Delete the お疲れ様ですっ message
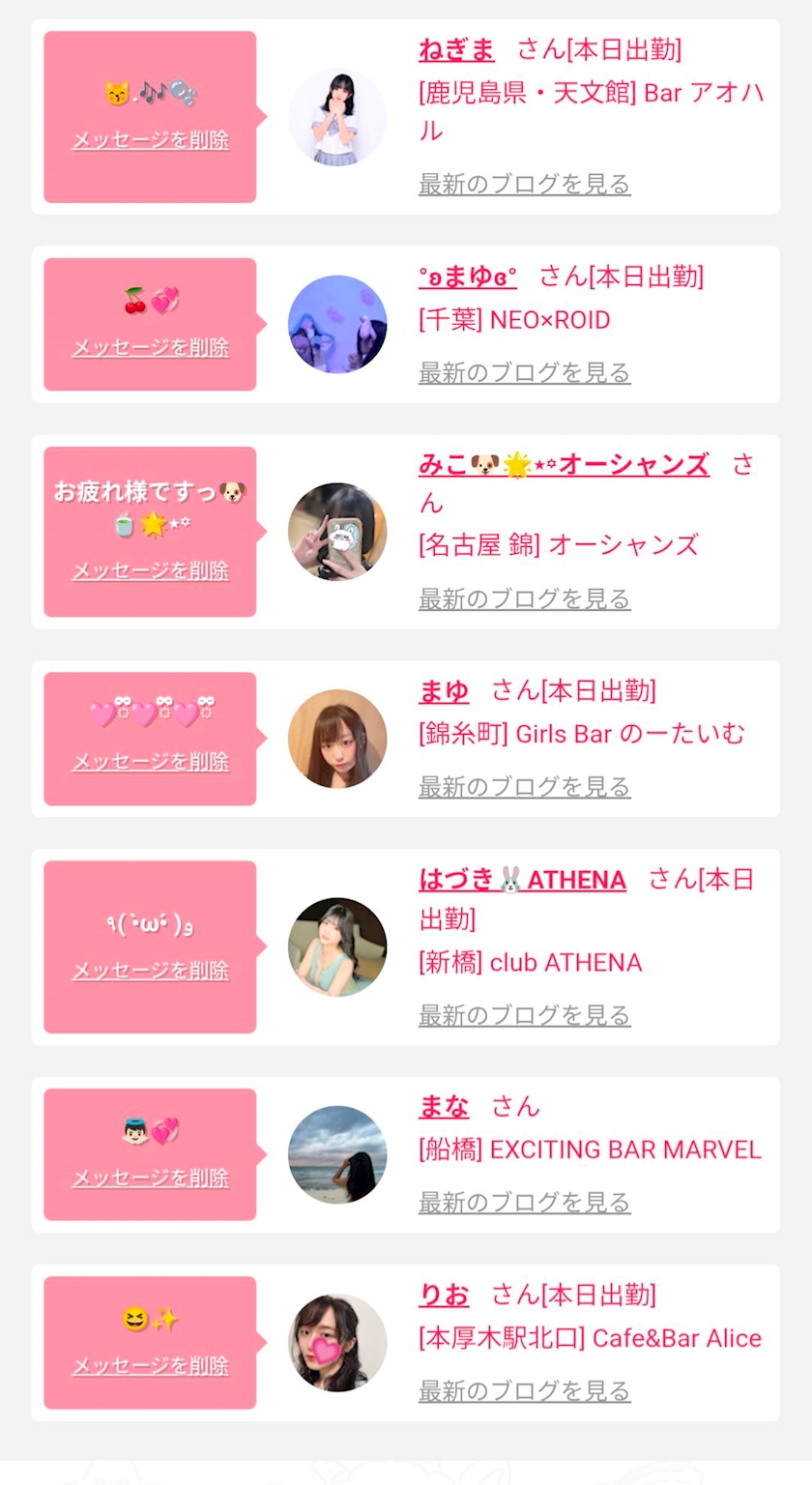The height and width of the screenshot is (1485, 812). pos(151,570)
